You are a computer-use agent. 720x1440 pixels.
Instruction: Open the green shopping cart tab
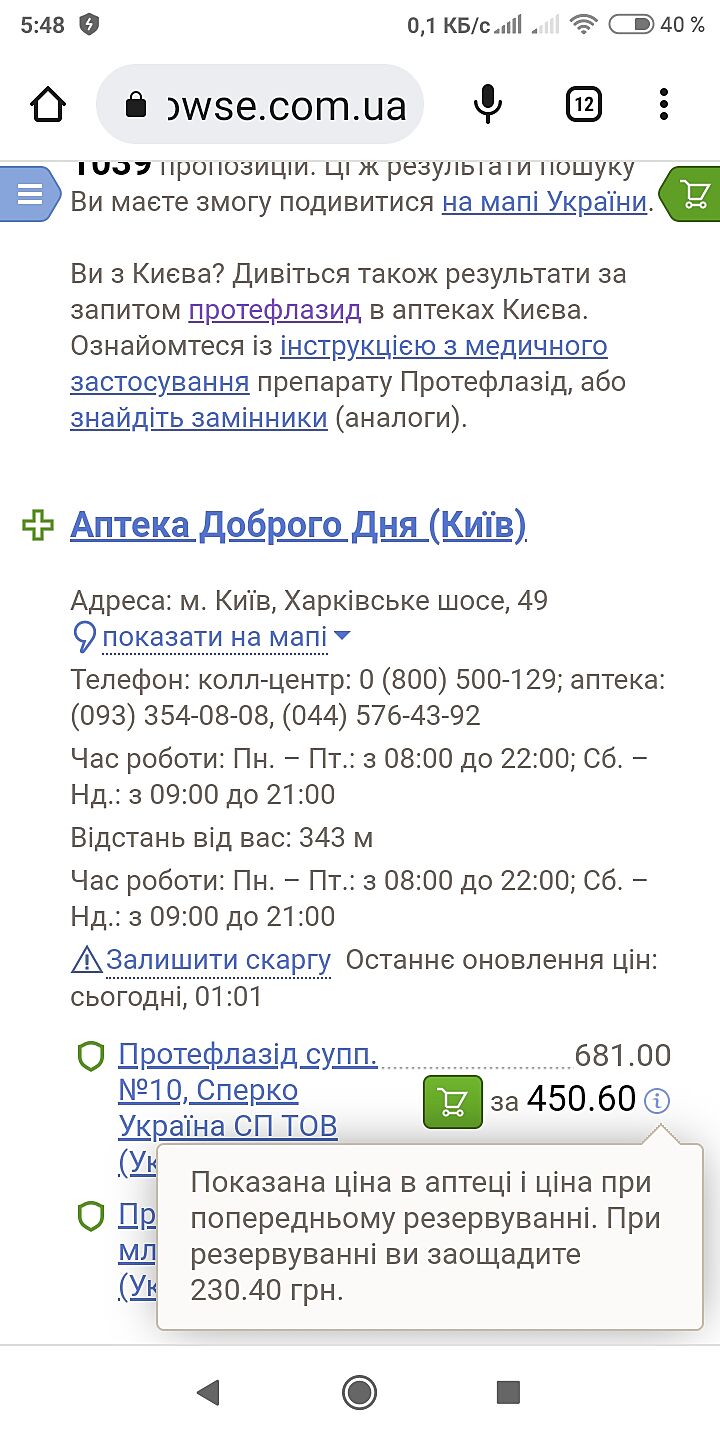click(x=692, y=194)
